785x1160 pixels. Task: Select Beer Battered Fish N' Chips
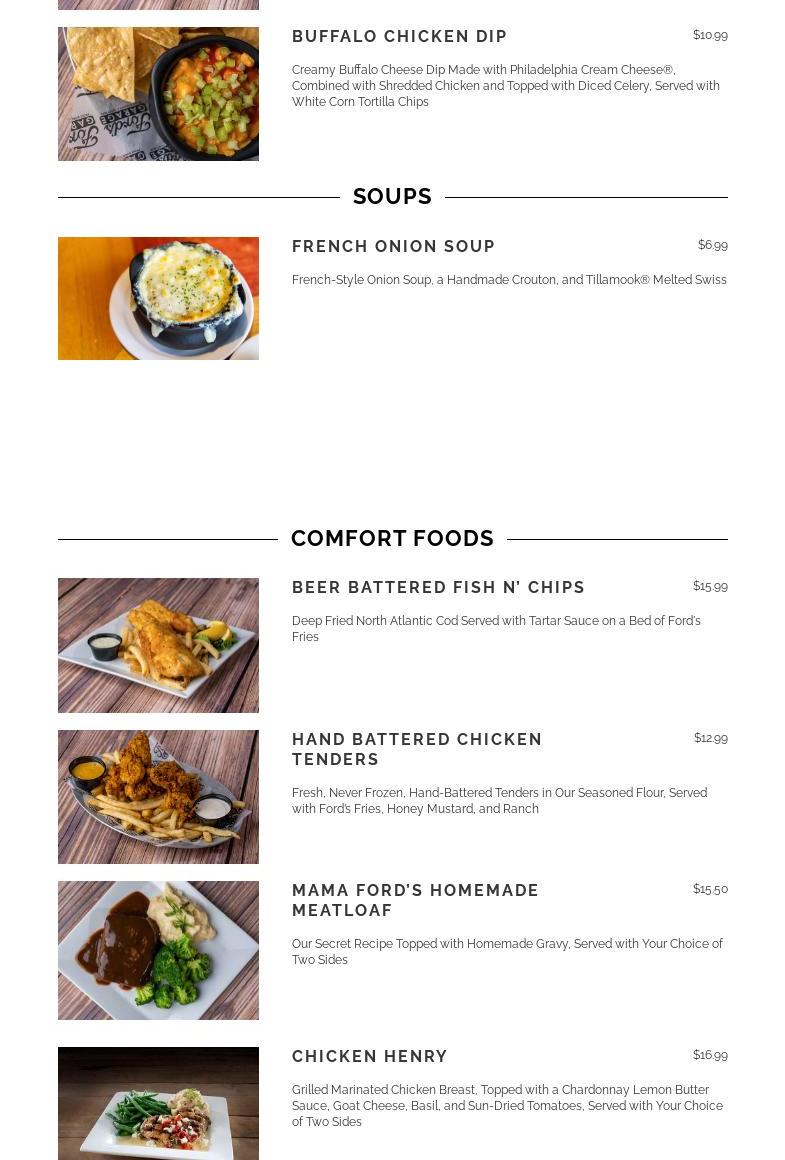(x=438, y=588)
